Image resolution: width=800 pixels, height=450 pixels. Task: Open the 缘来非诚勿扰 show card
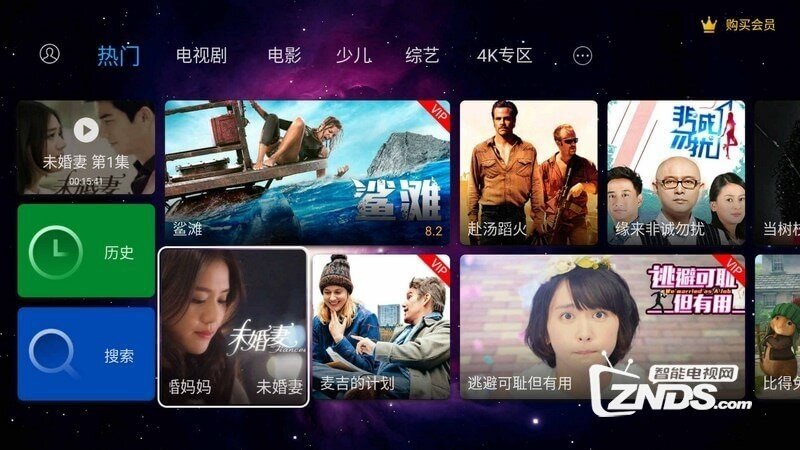pos(676,172)
